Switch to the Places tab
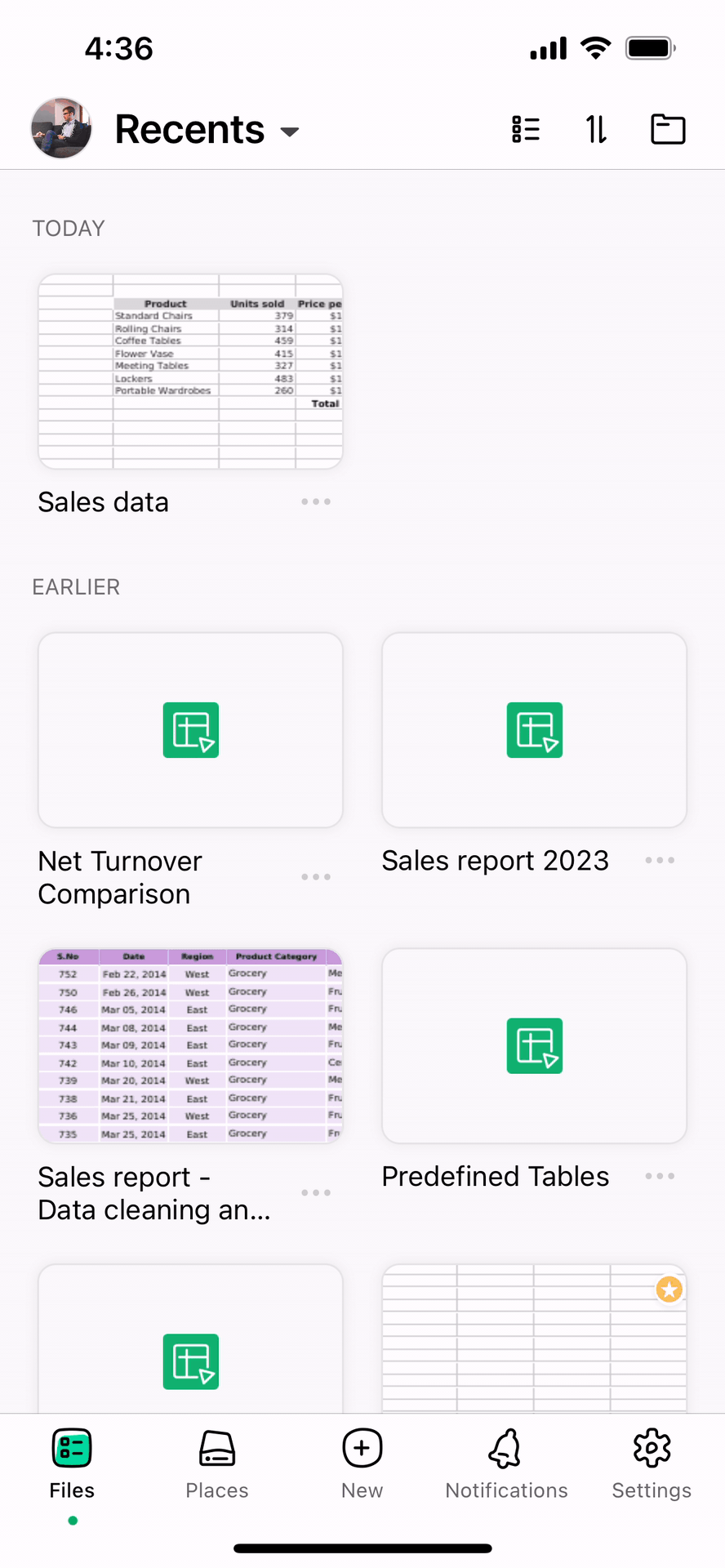 coord(217,1464)
